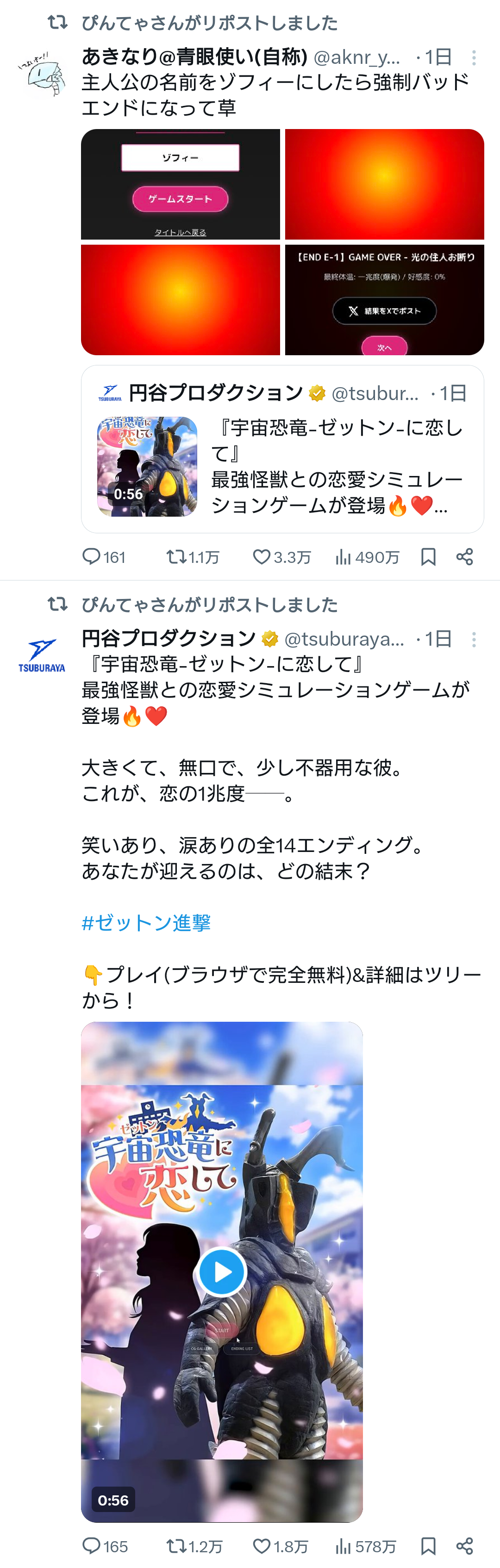Open overflow menu on 円谷プロダクション's post

(473, 639)
